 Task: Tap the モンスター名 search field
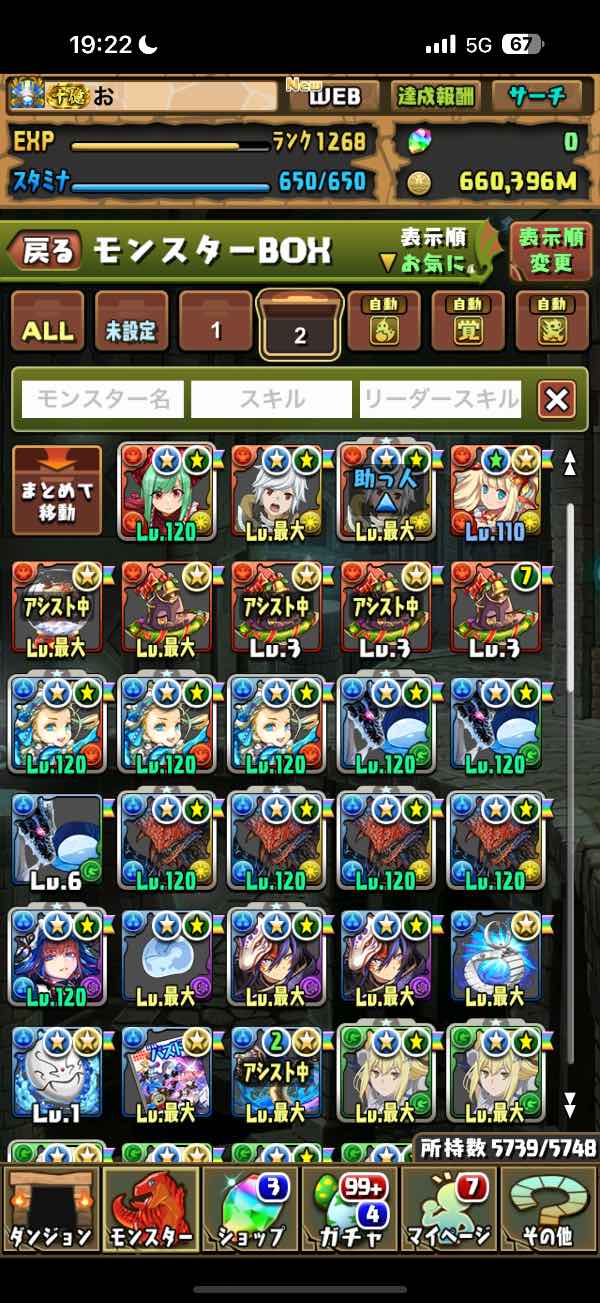click(x=103, y=400)
